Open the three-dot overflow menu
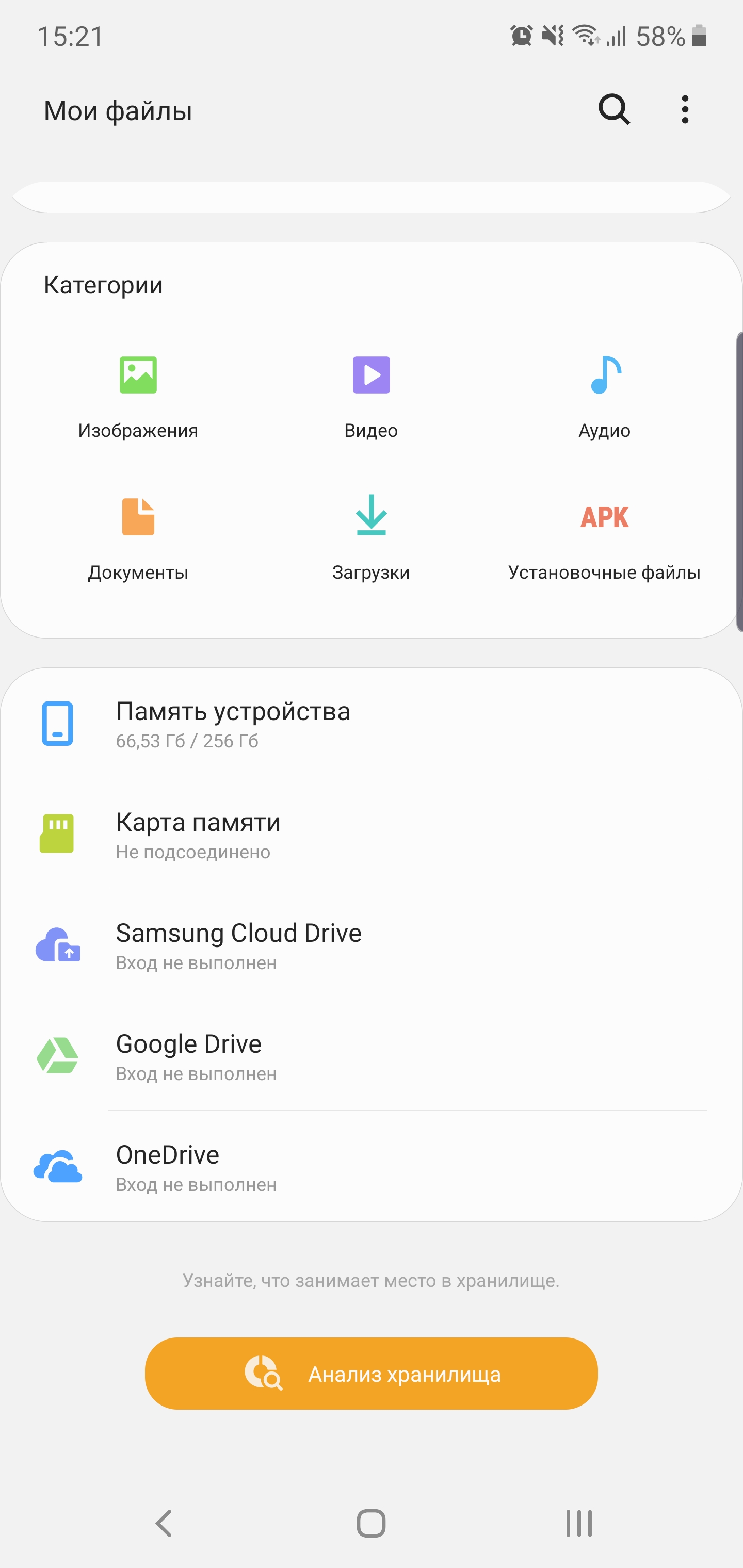 point(685,109)
